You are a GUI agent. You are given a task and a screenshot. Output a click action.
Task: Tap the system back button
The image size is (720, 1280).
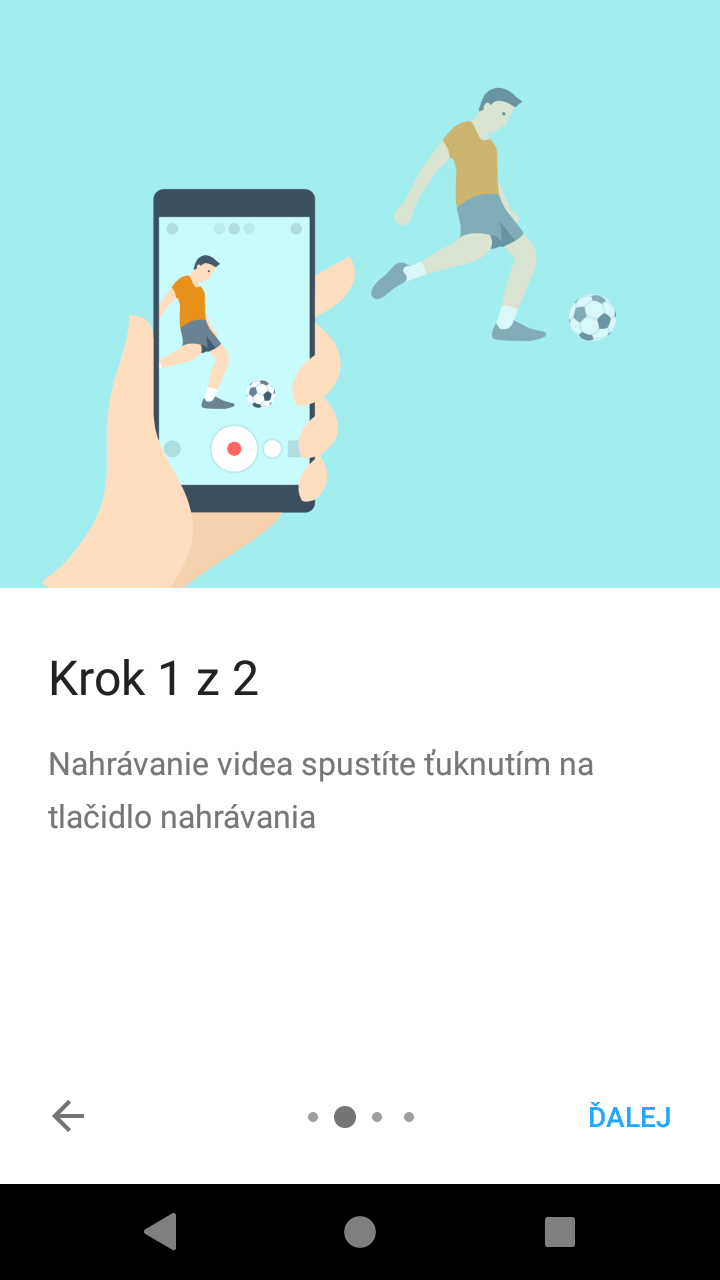pyautogui.click(x=161, y=1232)
